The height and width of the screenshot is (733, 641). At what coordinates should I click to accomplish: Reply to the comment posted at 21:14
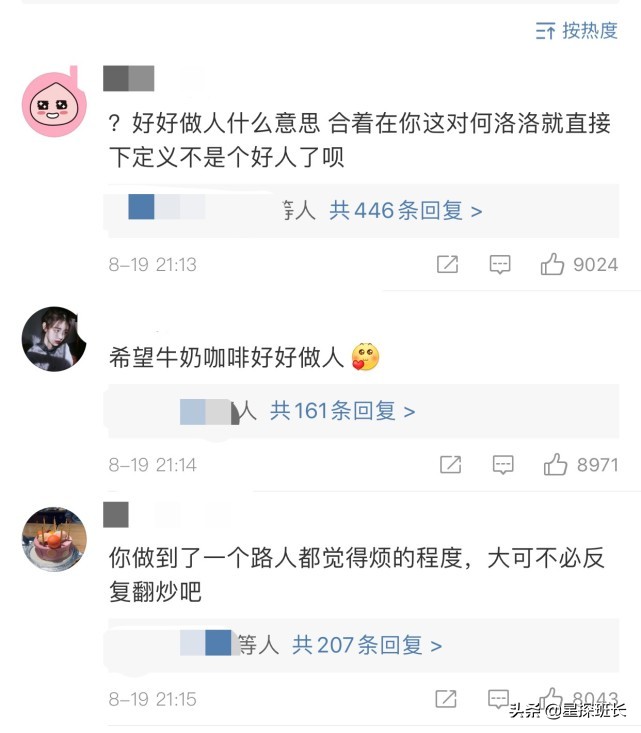point(503,464)
